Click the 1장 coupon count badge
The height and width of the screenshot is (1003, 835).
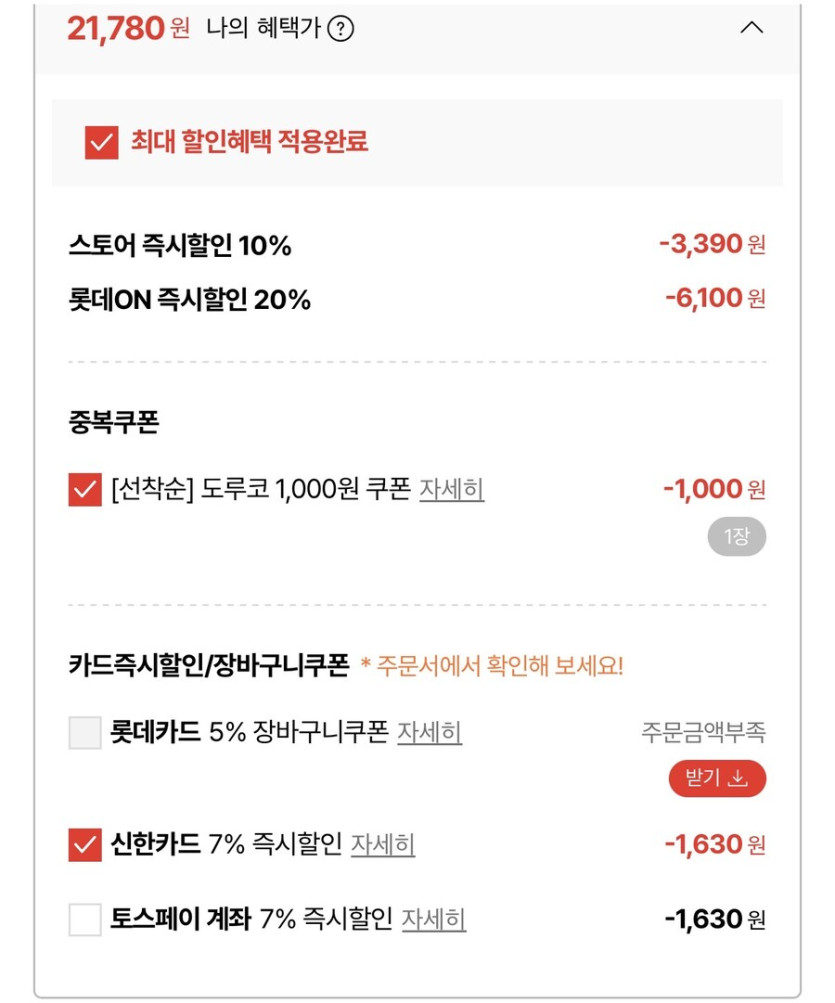coord(737,536)
